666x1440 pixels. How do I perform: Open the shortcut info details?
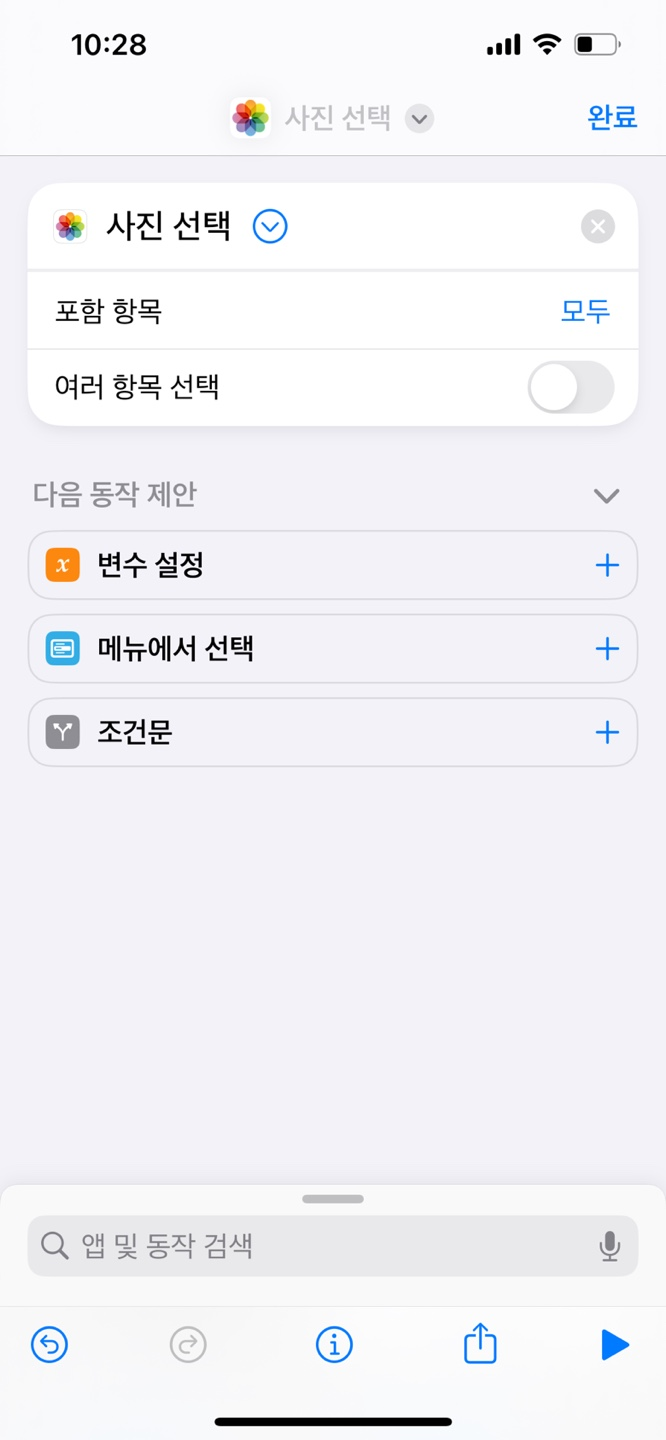[x=334, y=1345]
